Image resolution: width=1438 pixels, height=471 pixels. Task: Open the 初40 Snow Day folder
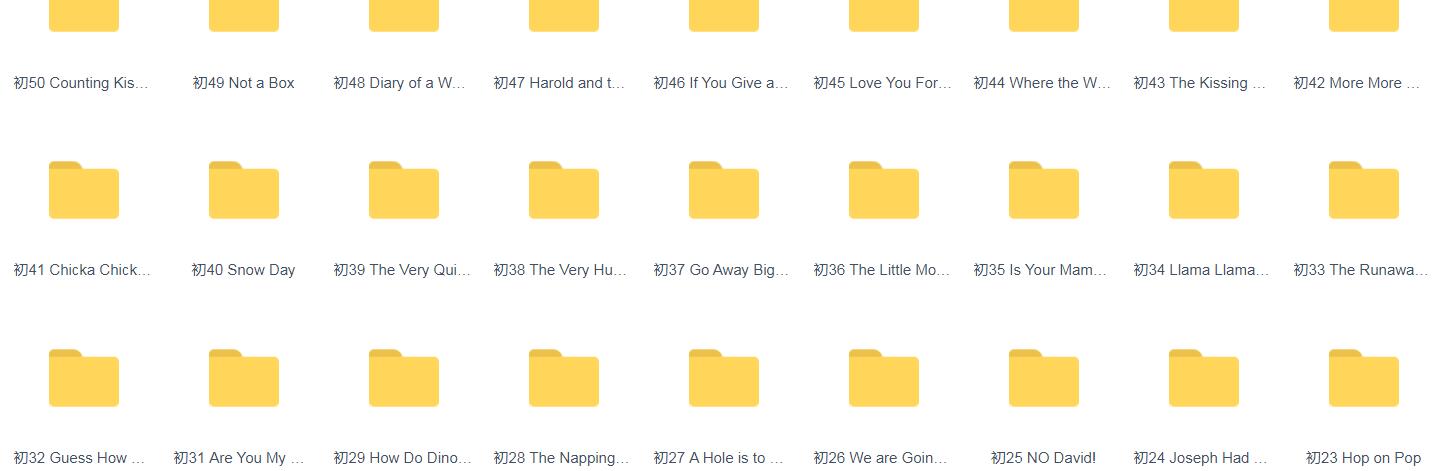244,190
